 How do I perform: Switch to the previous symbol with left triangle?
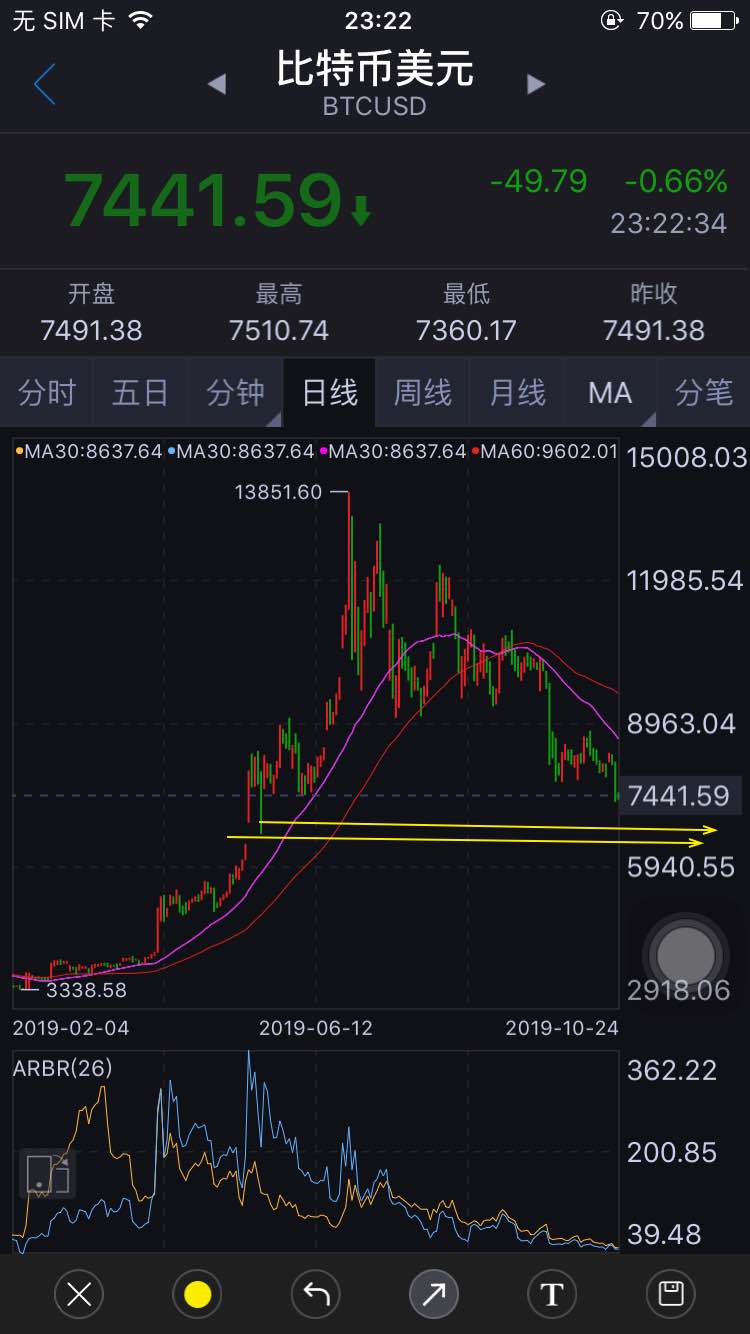click(216, 85)
